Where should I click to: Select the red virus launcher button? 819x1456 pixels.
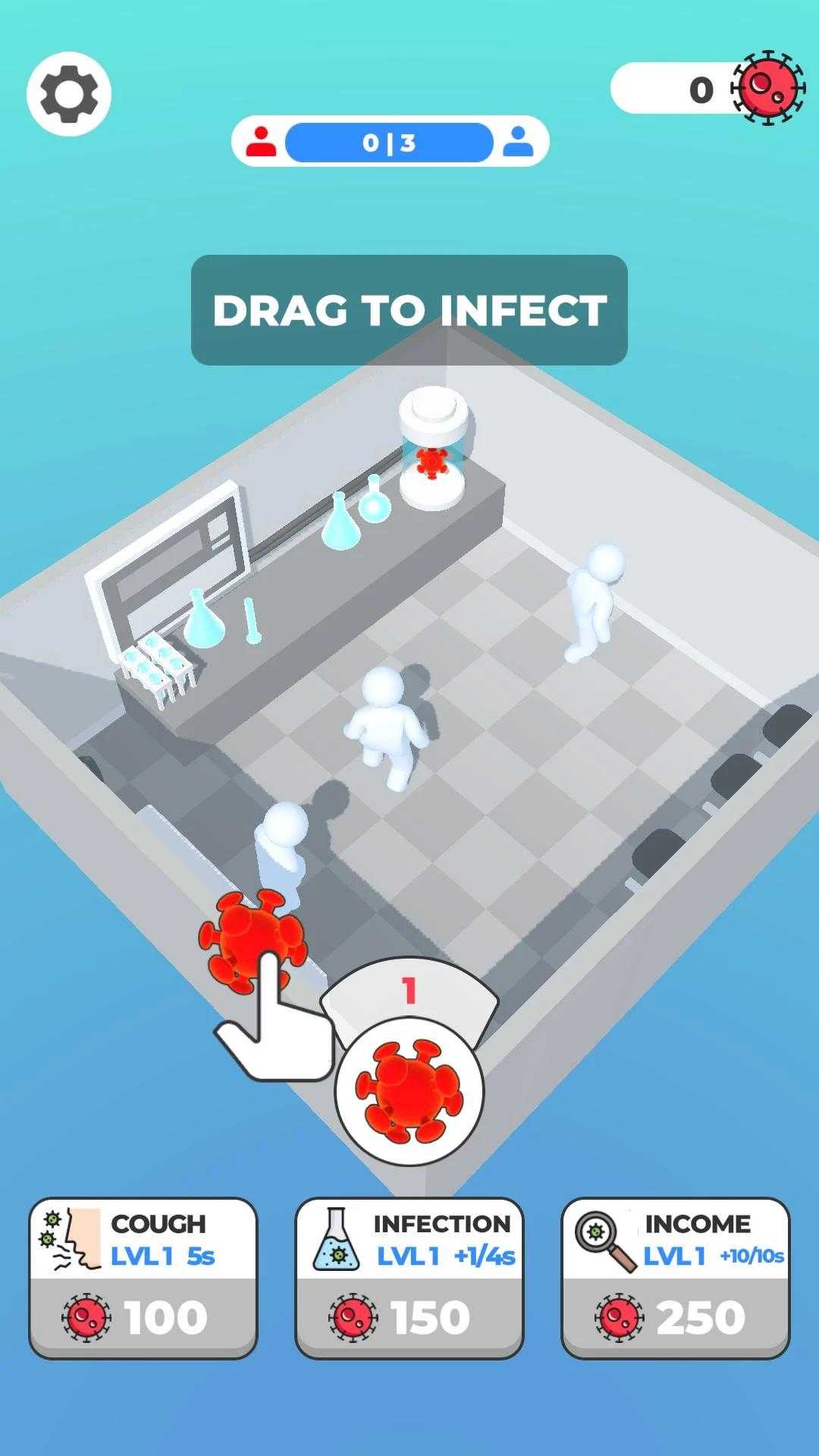[x=409, y=1091]
